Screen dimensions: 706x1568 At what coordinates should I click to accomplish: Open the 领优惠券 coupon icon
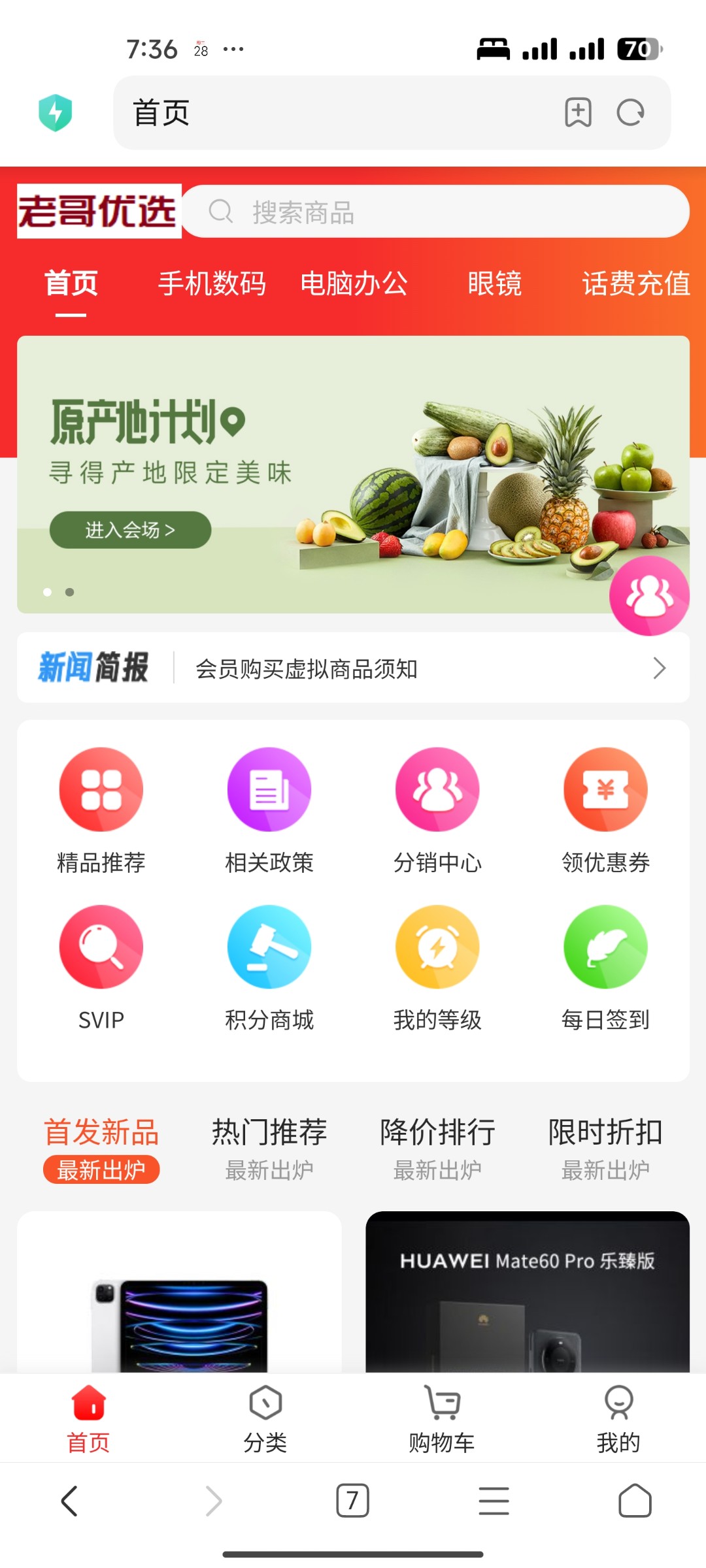pyautogui.click(x=605, y=789)
